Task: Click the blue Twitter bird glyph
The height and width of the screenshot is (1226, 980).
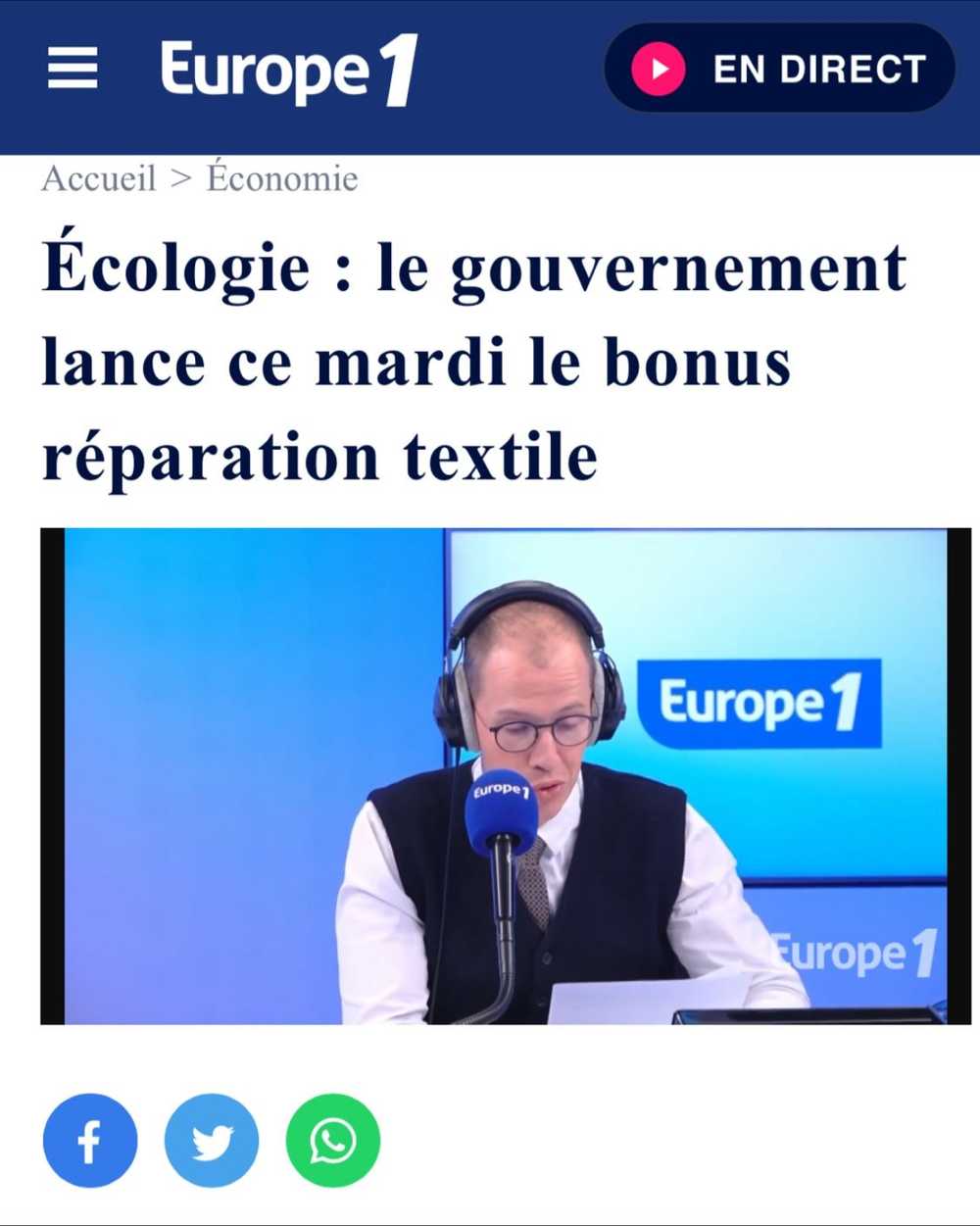Action: pyautogui.click(x=212, y=1140)
